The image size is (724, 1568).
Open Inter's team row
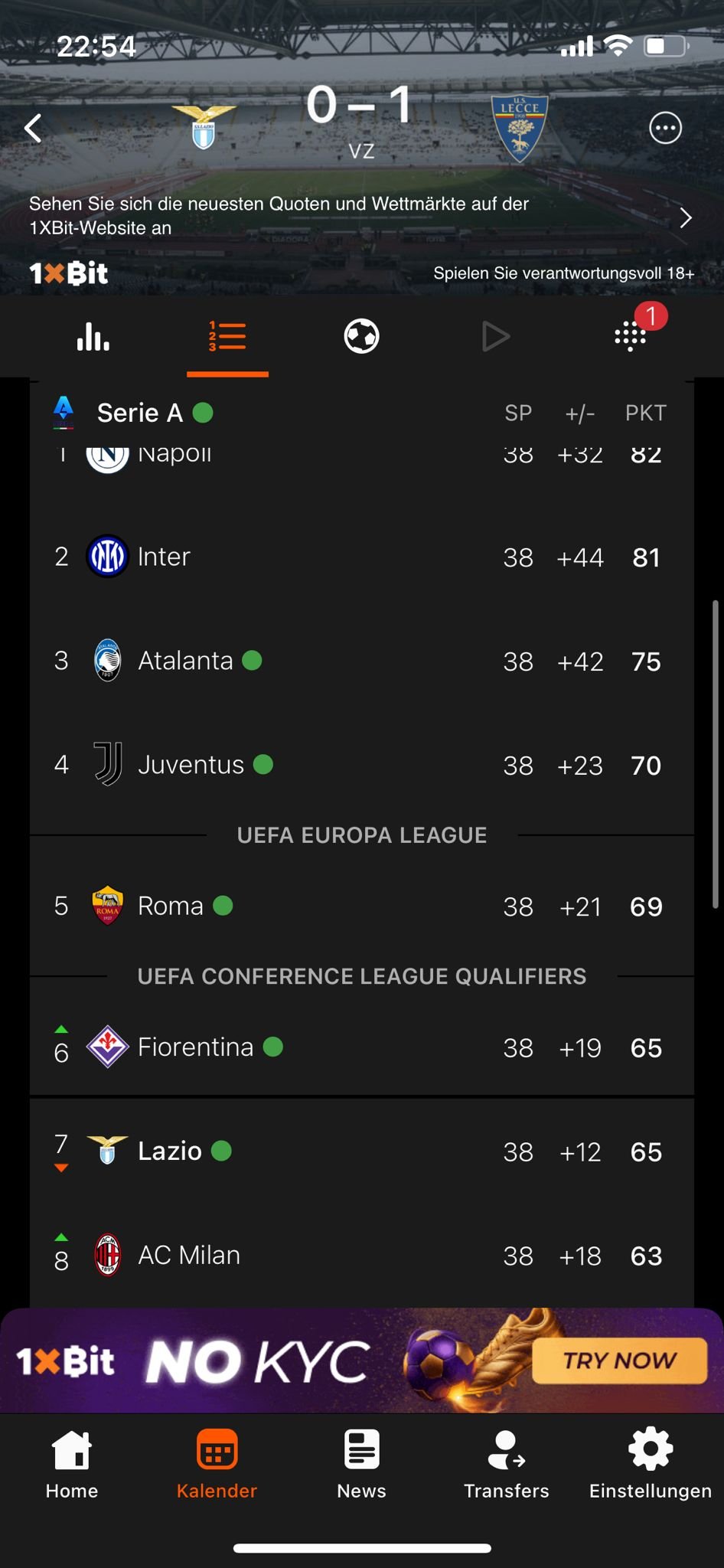click(362, 557)
